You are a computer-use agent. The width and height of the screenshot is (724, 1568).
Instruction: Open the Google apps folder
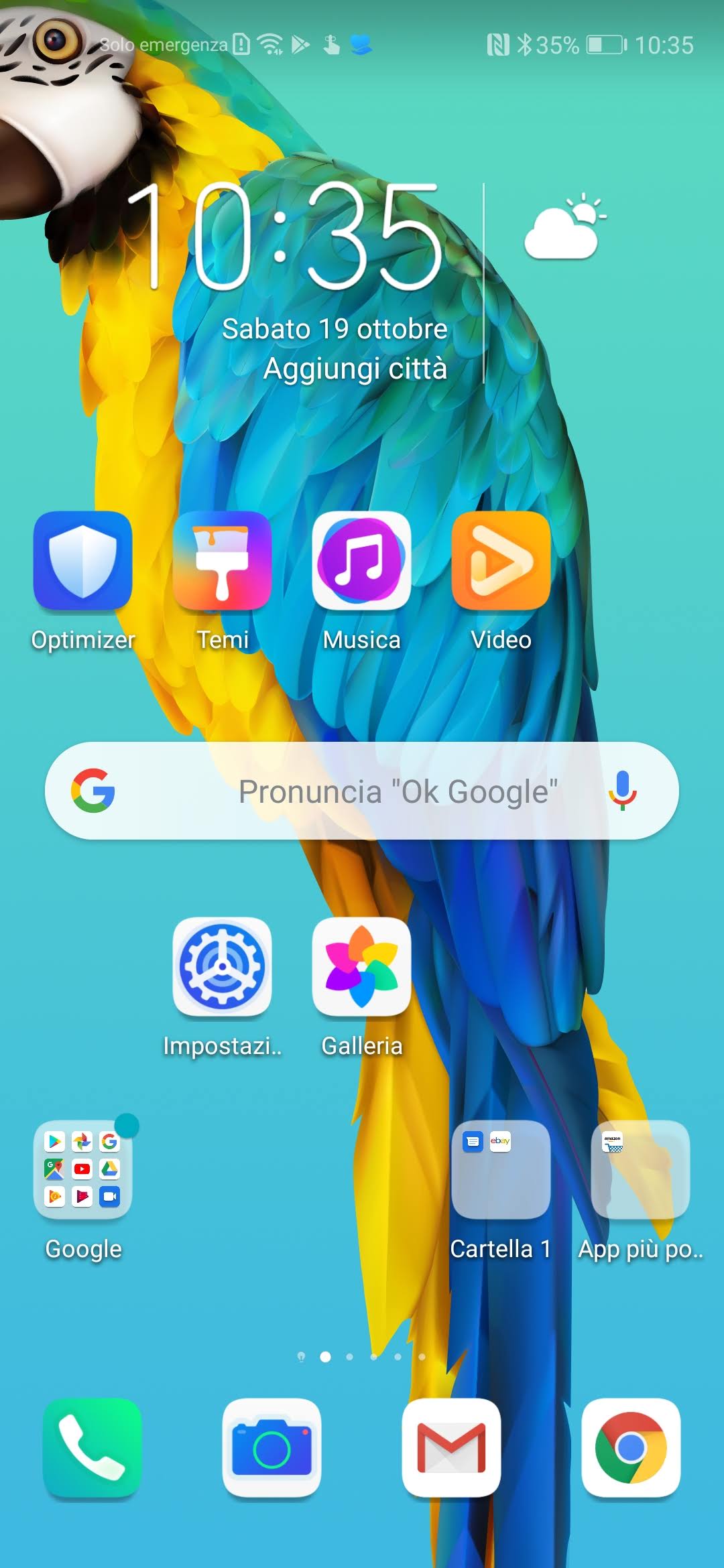pyautogui.click(x=83, y=1170)
